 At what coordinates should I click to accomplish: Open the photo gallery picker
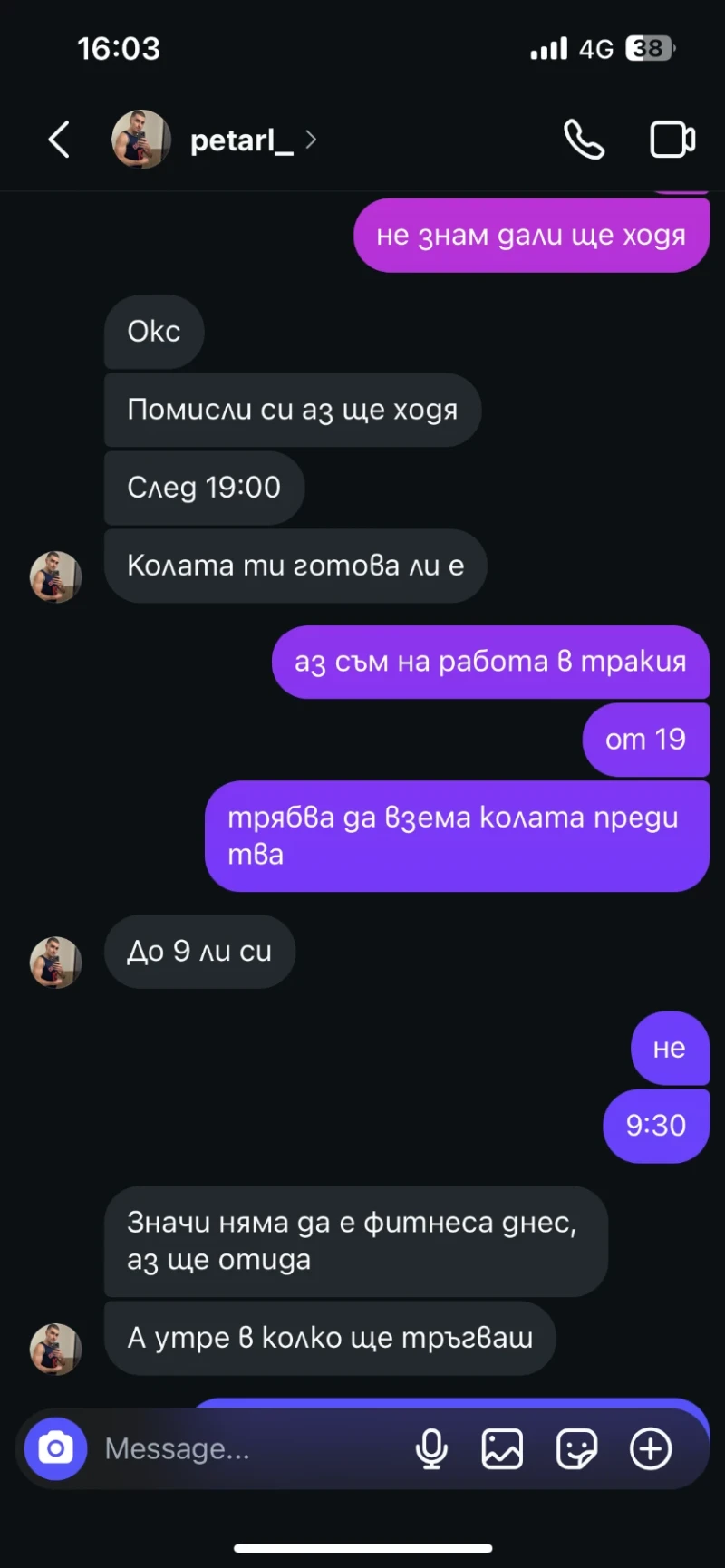(502, 1448)
